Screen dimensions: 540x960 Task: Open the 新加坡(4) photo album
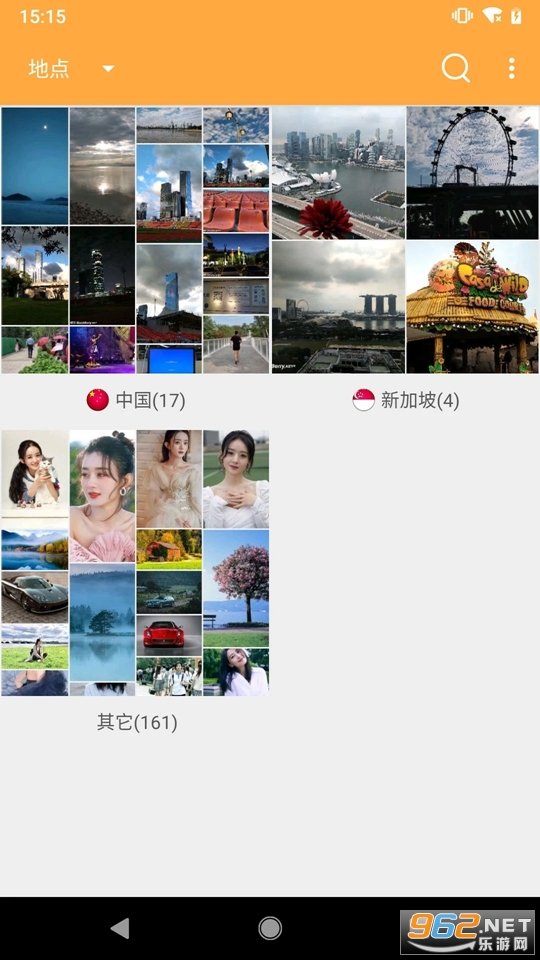(405, 240)
